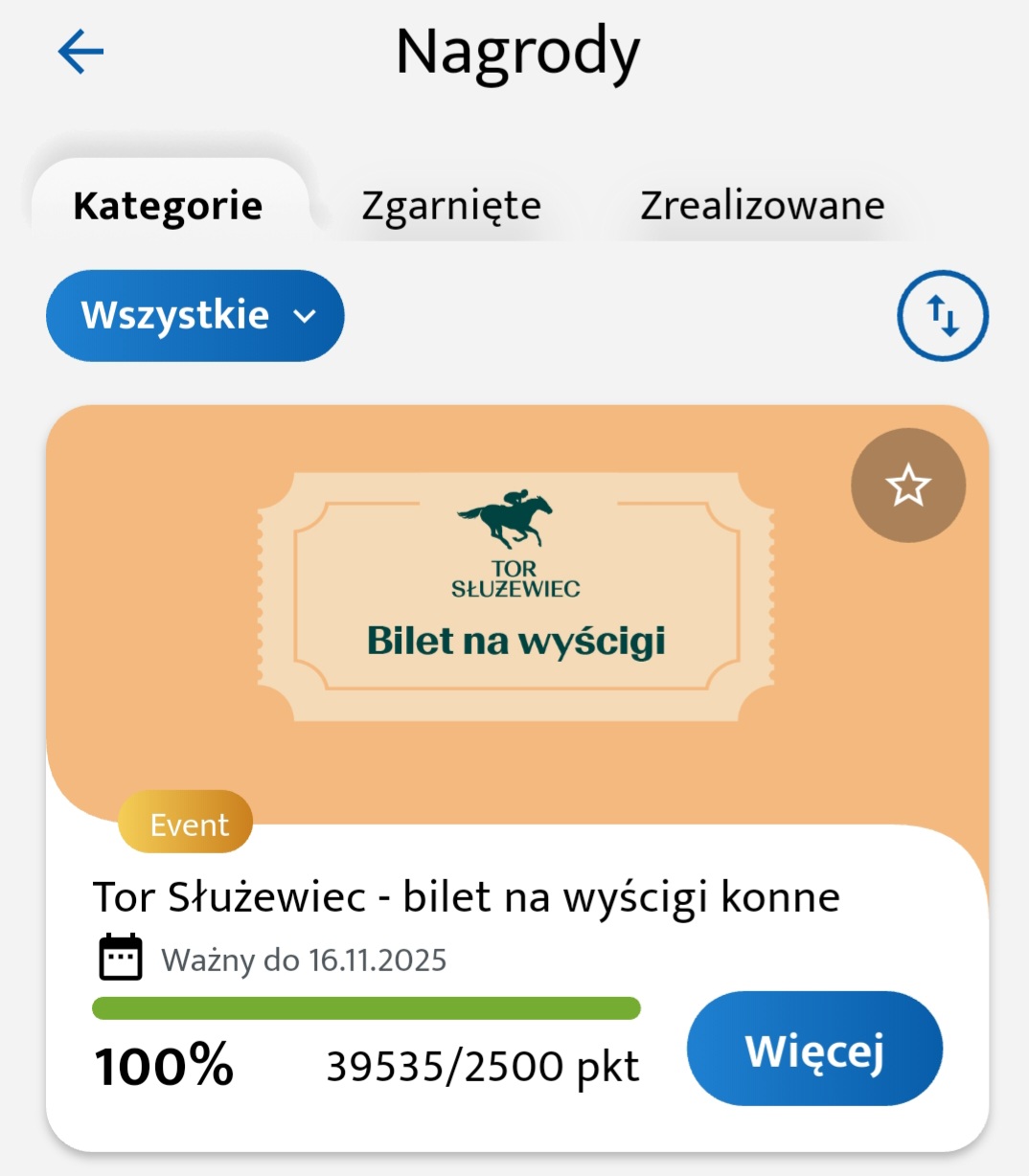1029x1176 pixels.
Task: Mark Tor Służewiec ticket as favorite
Action: 907,486
